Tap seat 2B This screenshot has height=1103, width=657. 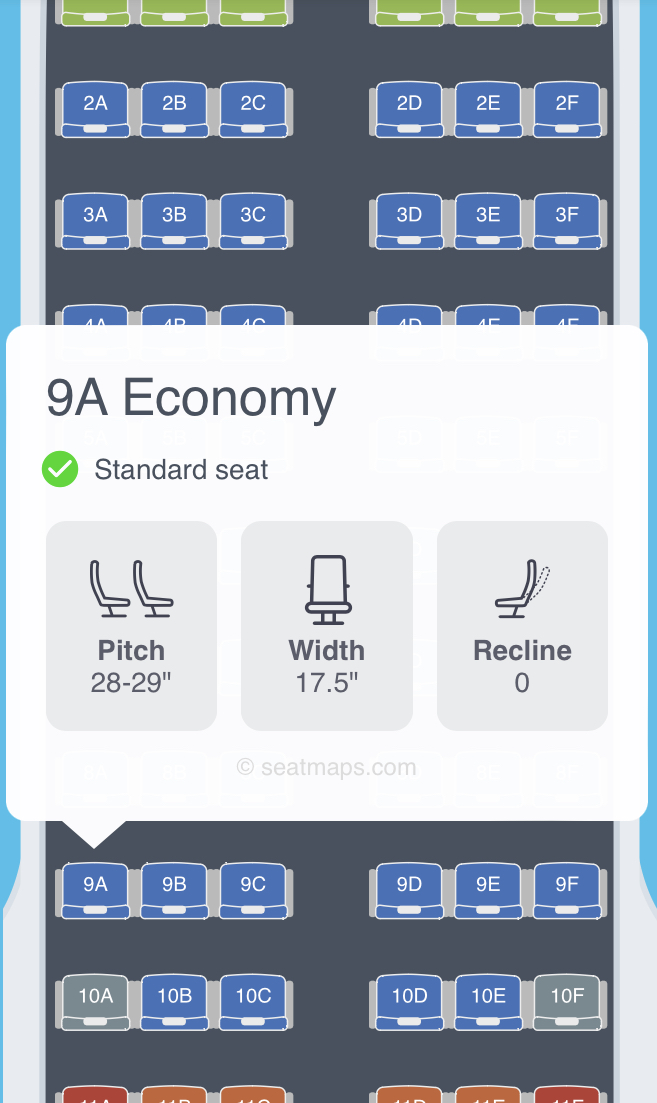click(174, 110)
